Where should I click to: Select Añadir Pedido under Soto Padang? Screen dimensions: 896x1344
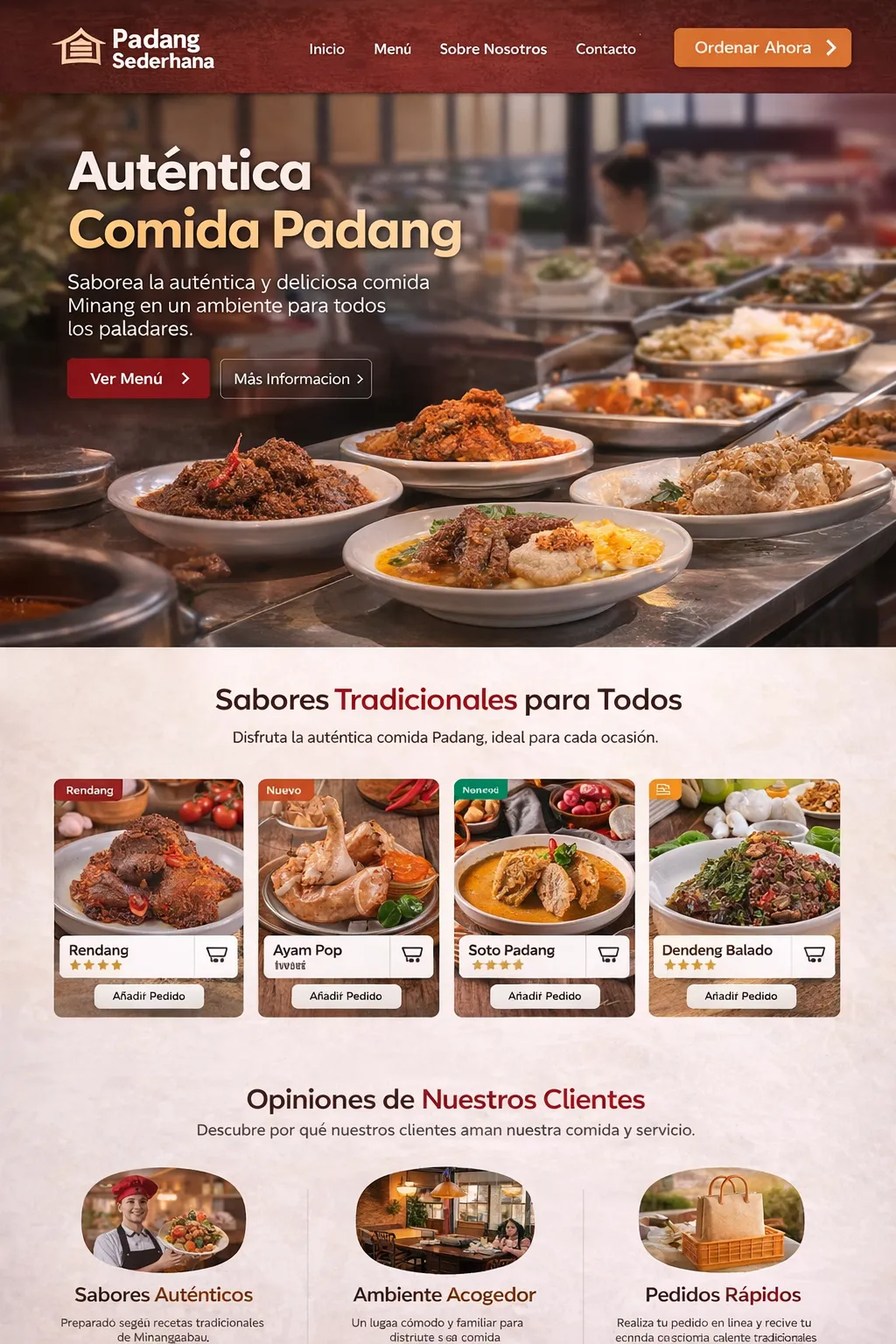[x=544, y=996]
